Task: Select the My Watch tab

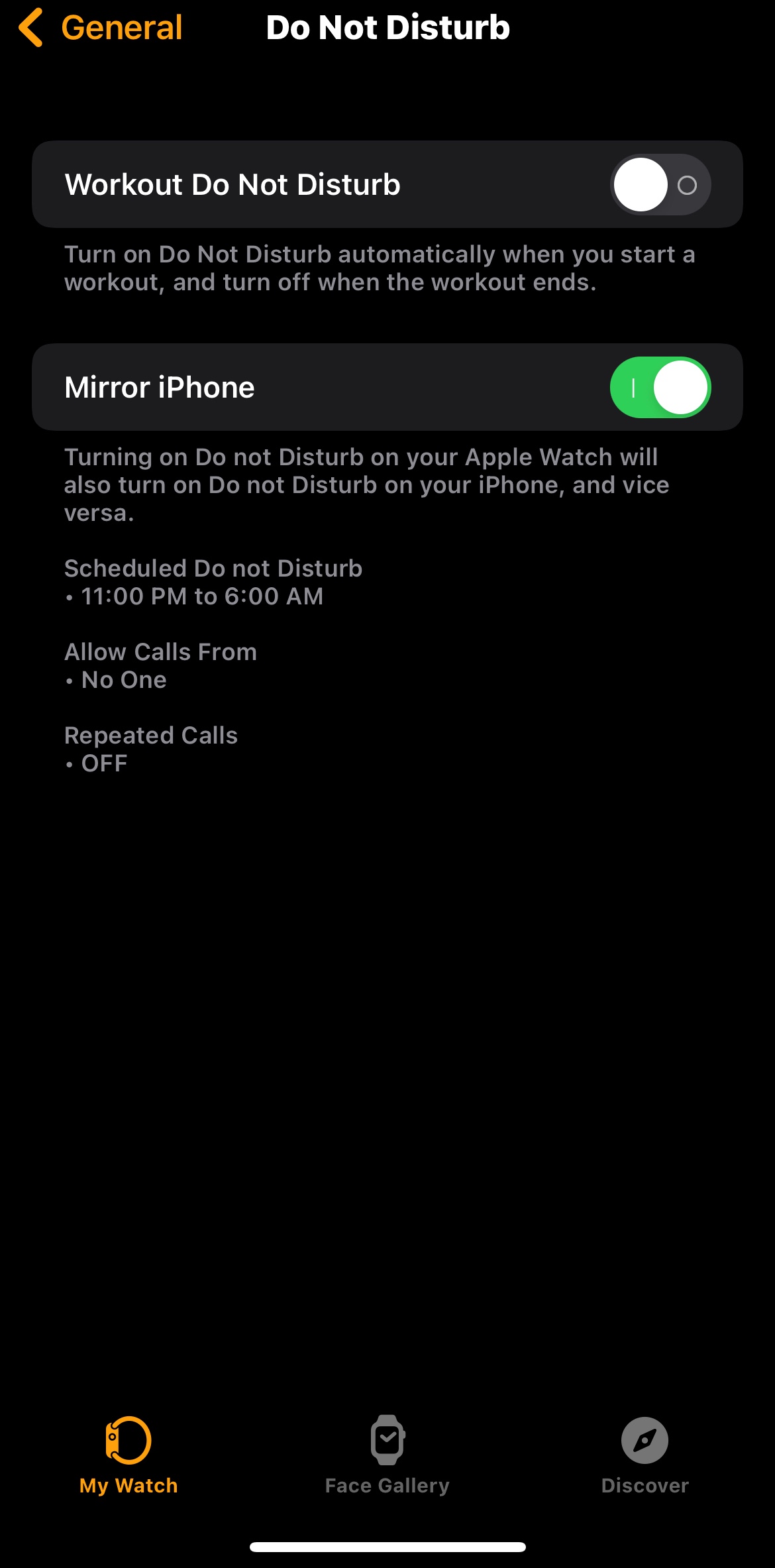Action: click(x=129, y=1455)
